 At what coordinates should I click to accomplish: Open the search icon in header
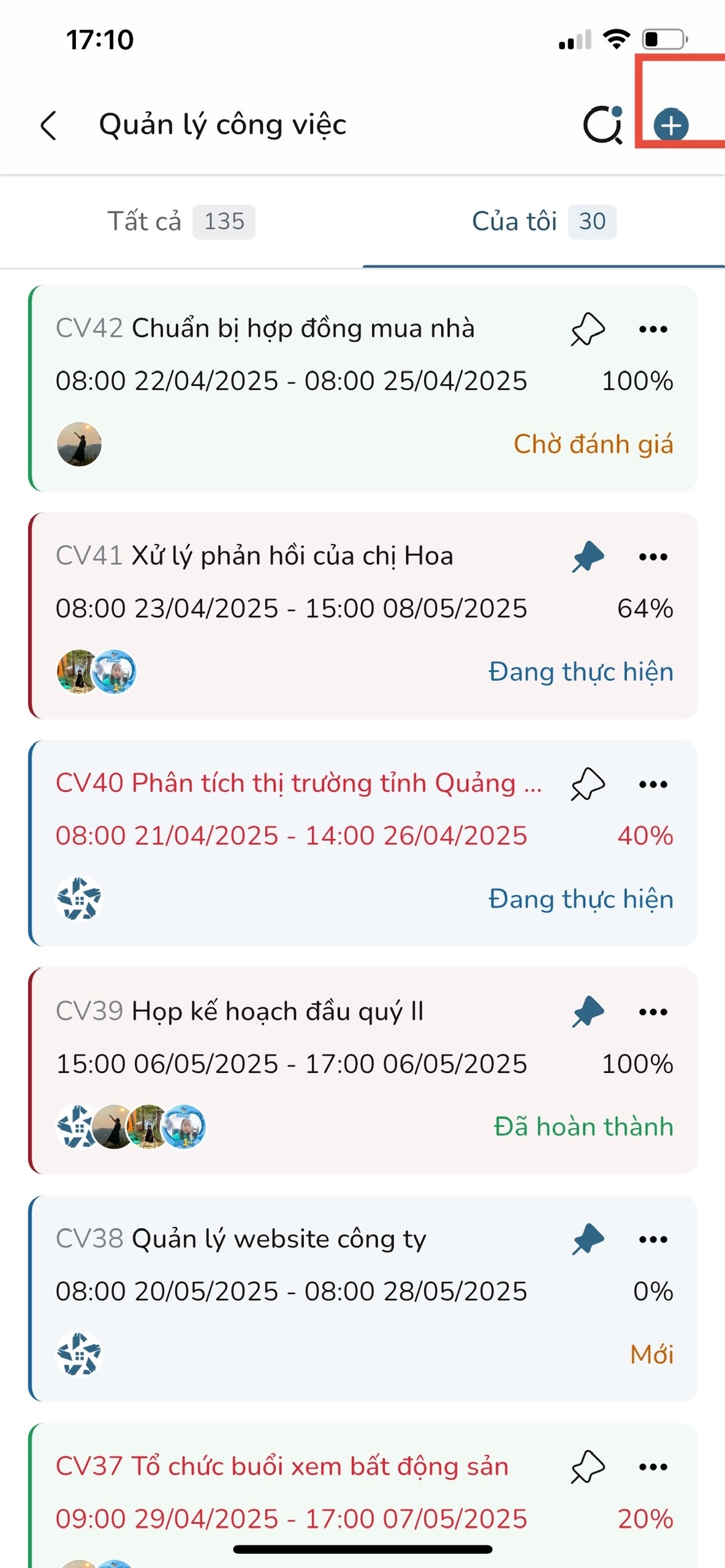pyautogui.click(x=602, y=126)
